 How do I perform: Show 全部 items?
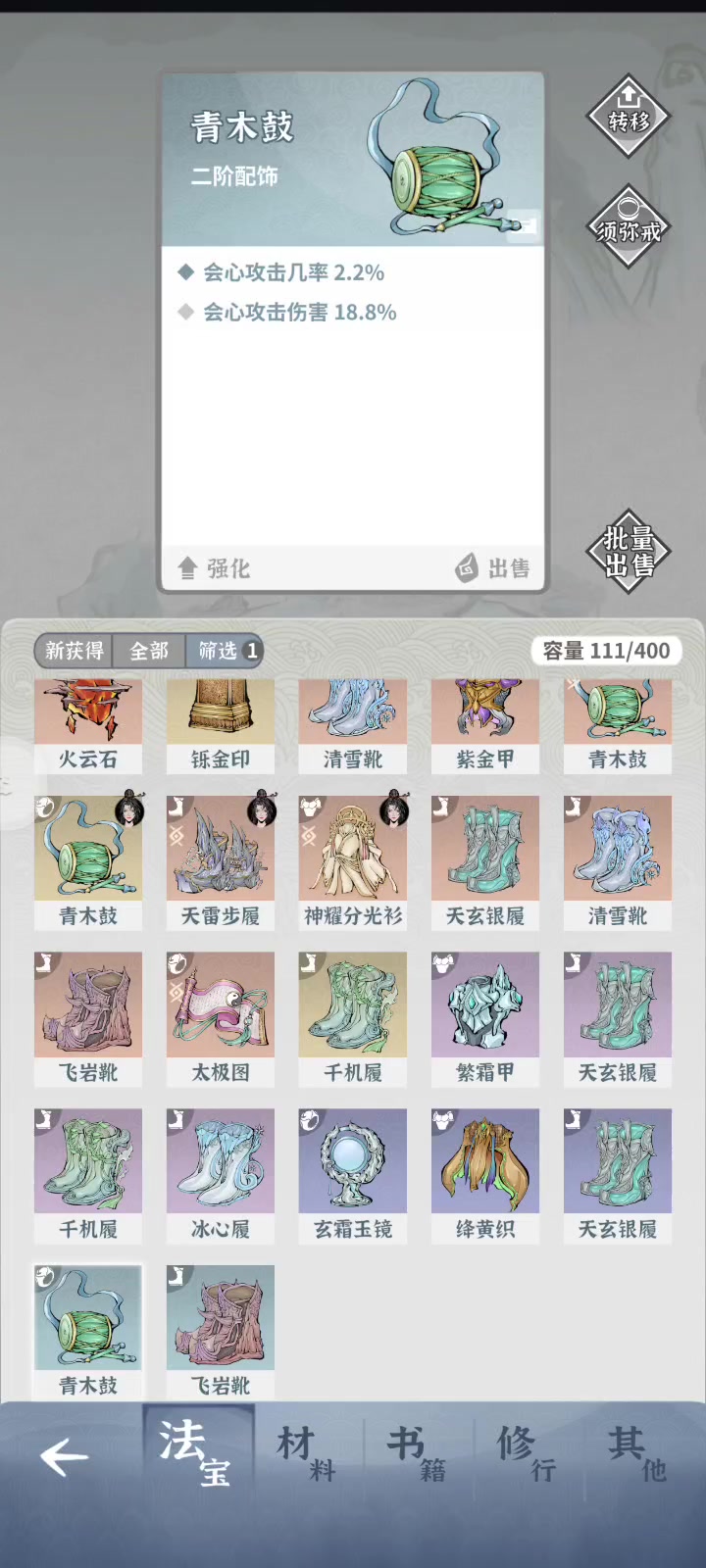(x=149, y=651)
